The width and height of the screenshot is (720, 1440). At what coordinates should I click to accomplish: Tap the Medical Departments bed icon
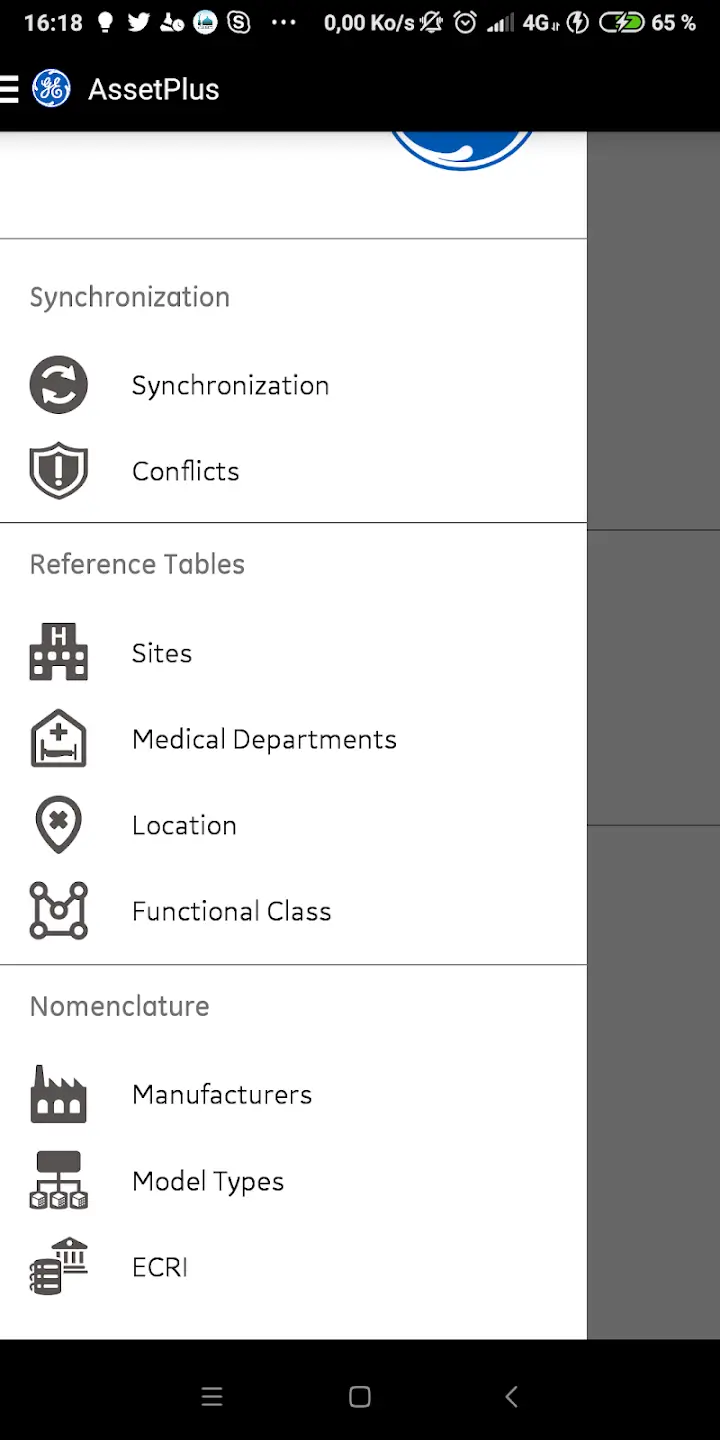[59, 738]
